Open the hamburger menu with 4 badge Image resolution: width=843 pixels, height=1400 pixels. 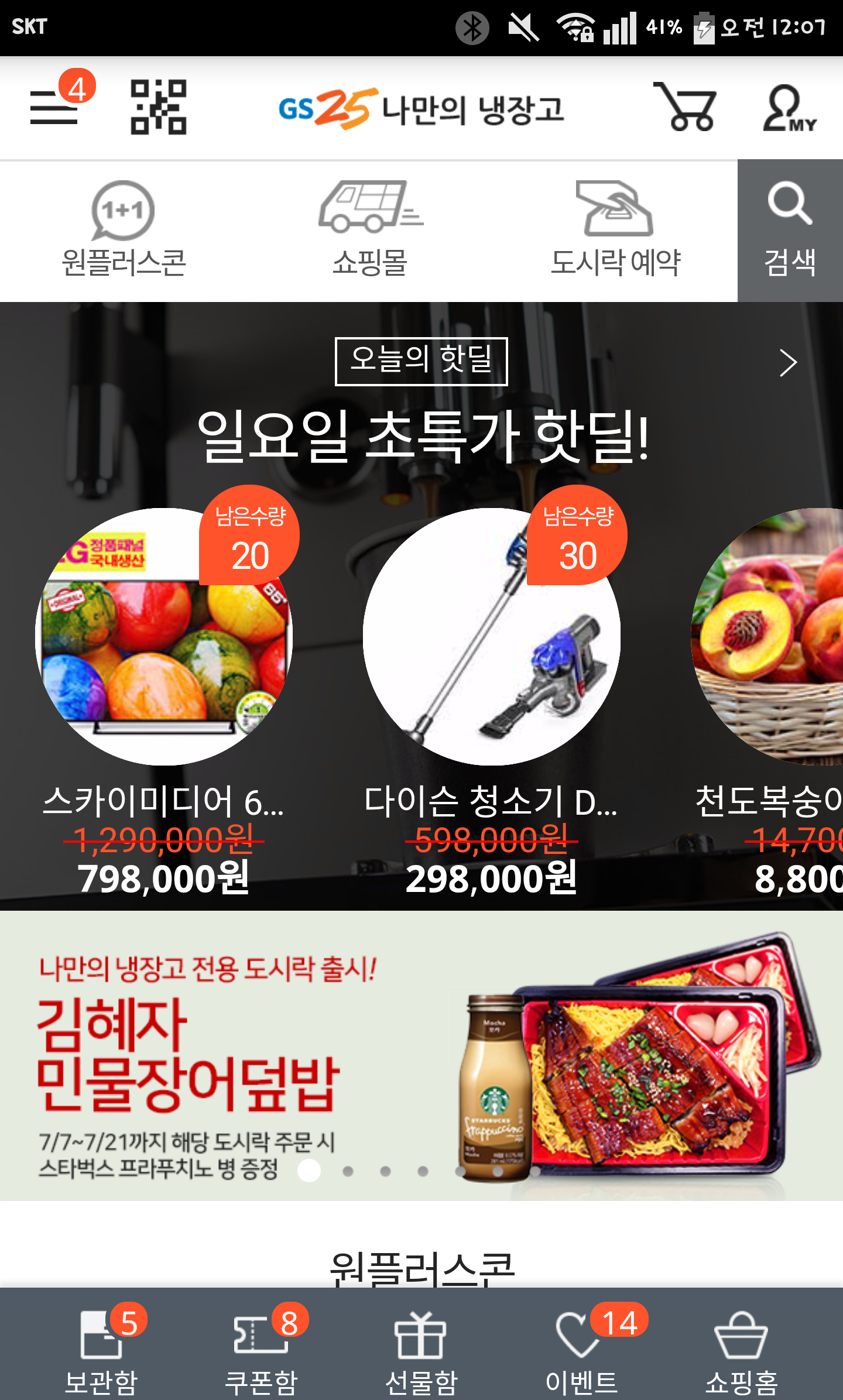(x=55, y=107)
